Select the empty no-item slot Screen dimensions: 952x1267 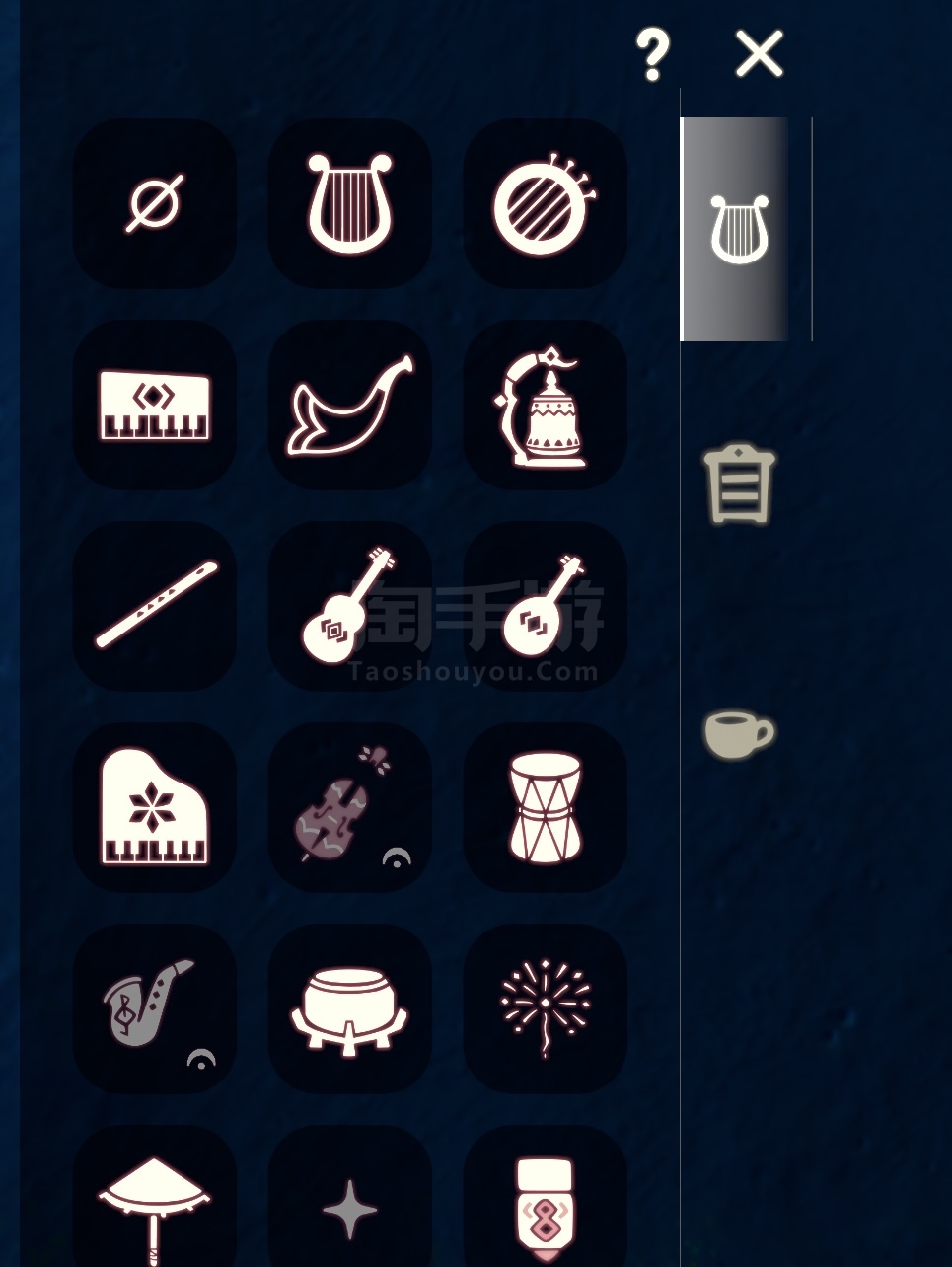155,203
